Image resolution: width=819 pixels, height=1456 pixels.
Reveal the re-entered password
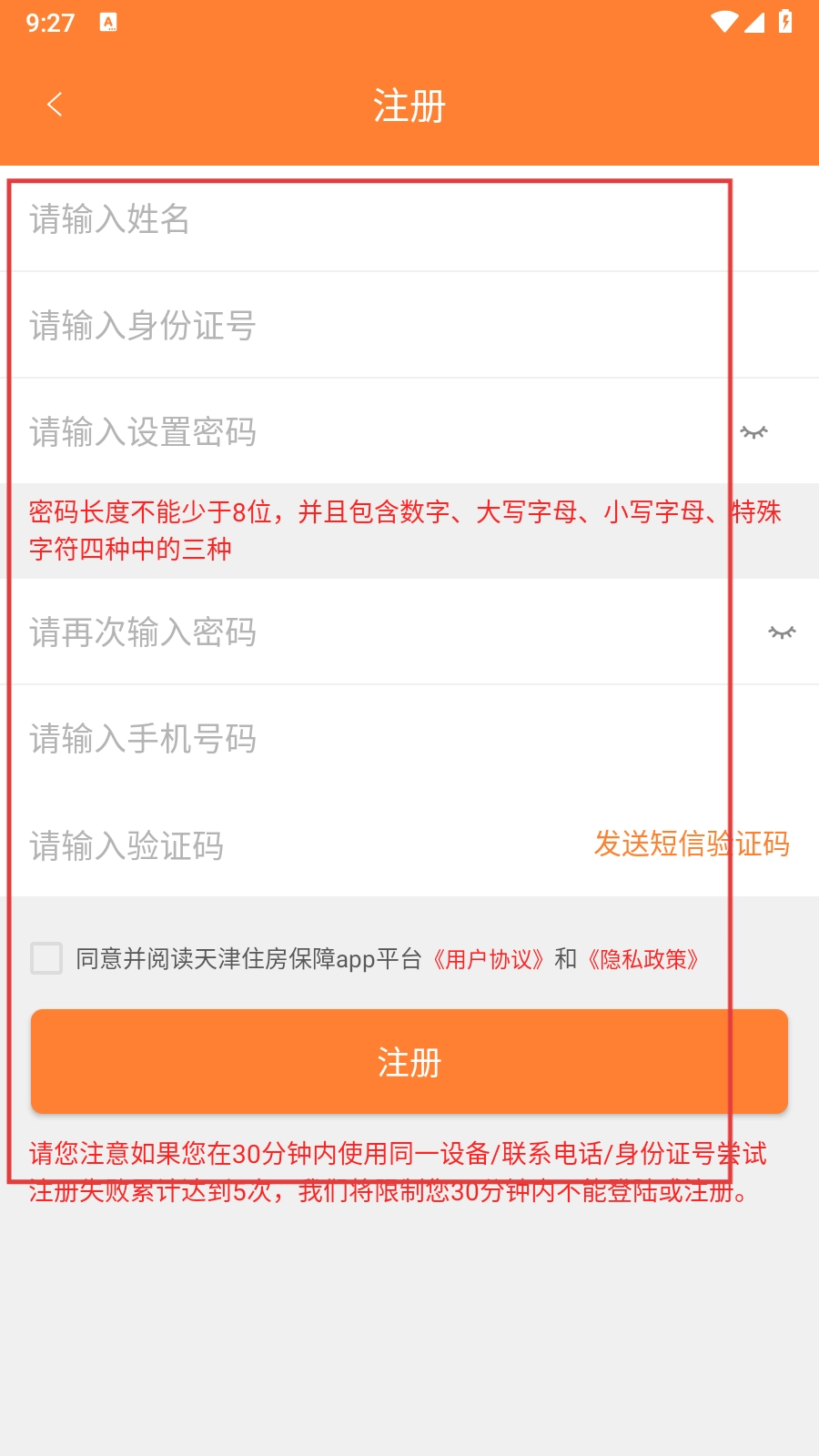click(x=782, y=632)
